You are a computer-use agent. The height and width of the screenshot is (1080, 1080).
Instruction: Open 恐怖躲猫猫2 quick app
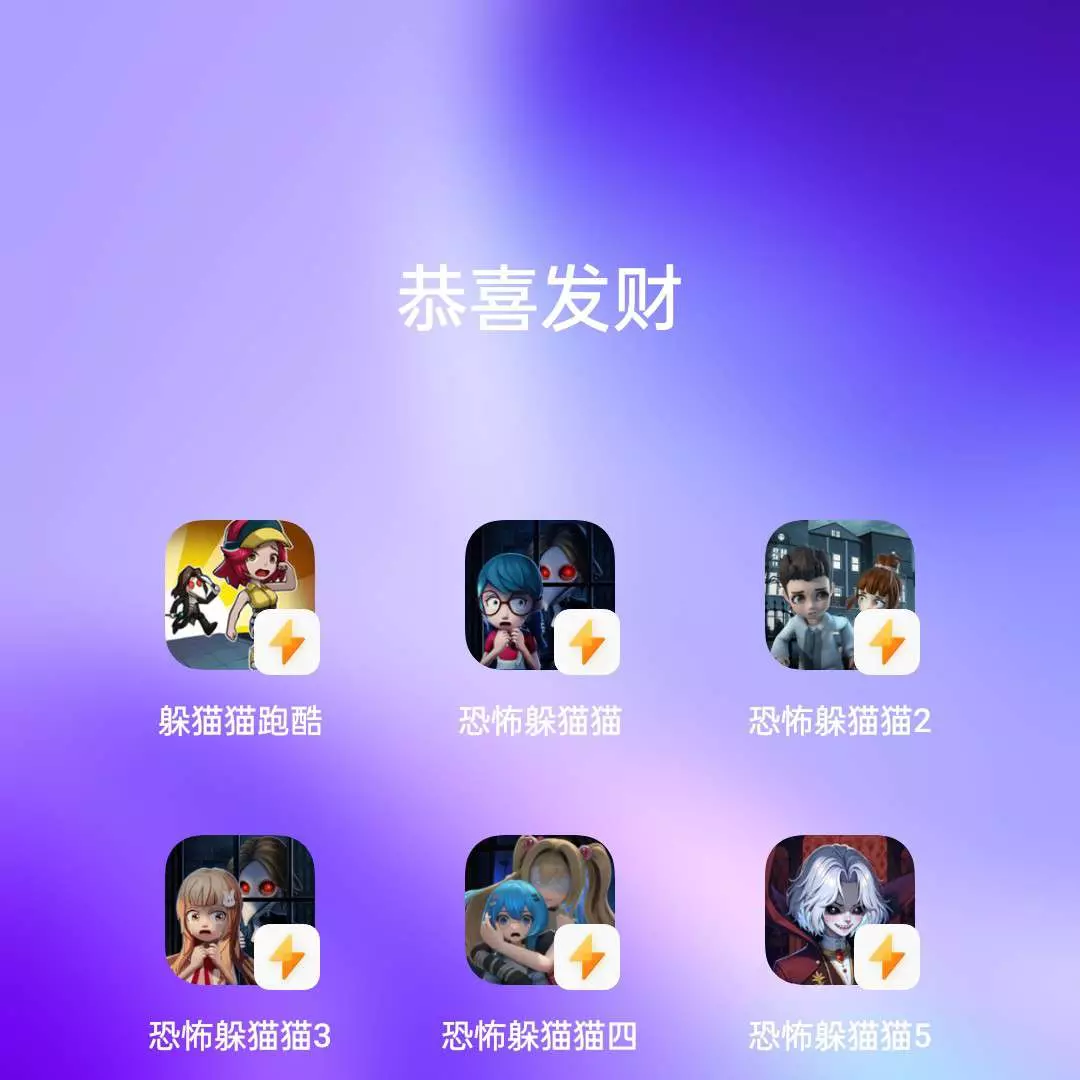coord(840,595)
